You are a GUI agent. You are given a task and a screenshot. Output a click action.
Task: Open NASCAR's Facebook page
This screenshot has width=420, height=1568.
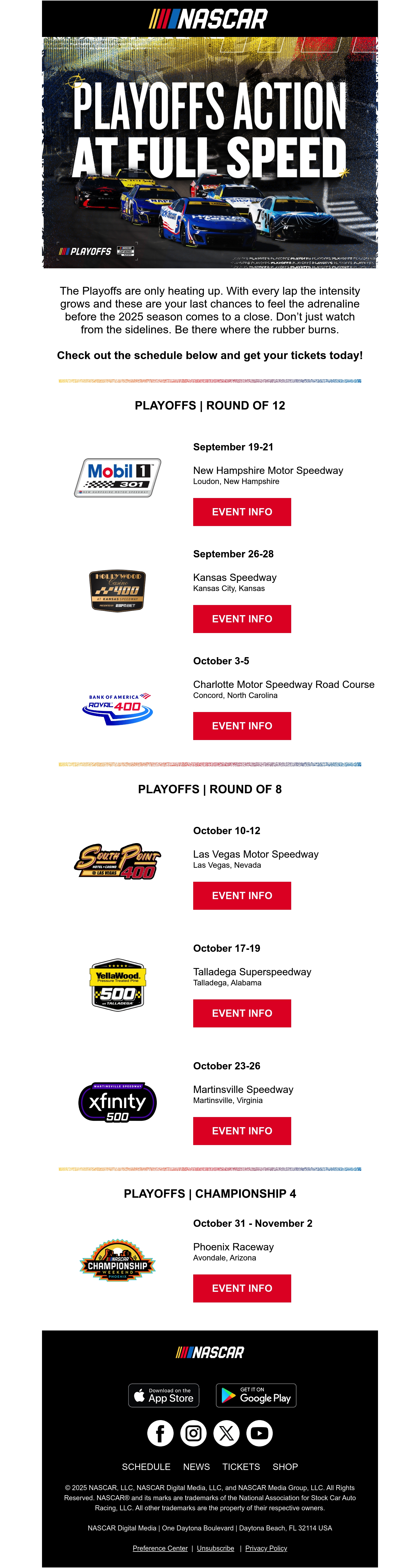160,1434
